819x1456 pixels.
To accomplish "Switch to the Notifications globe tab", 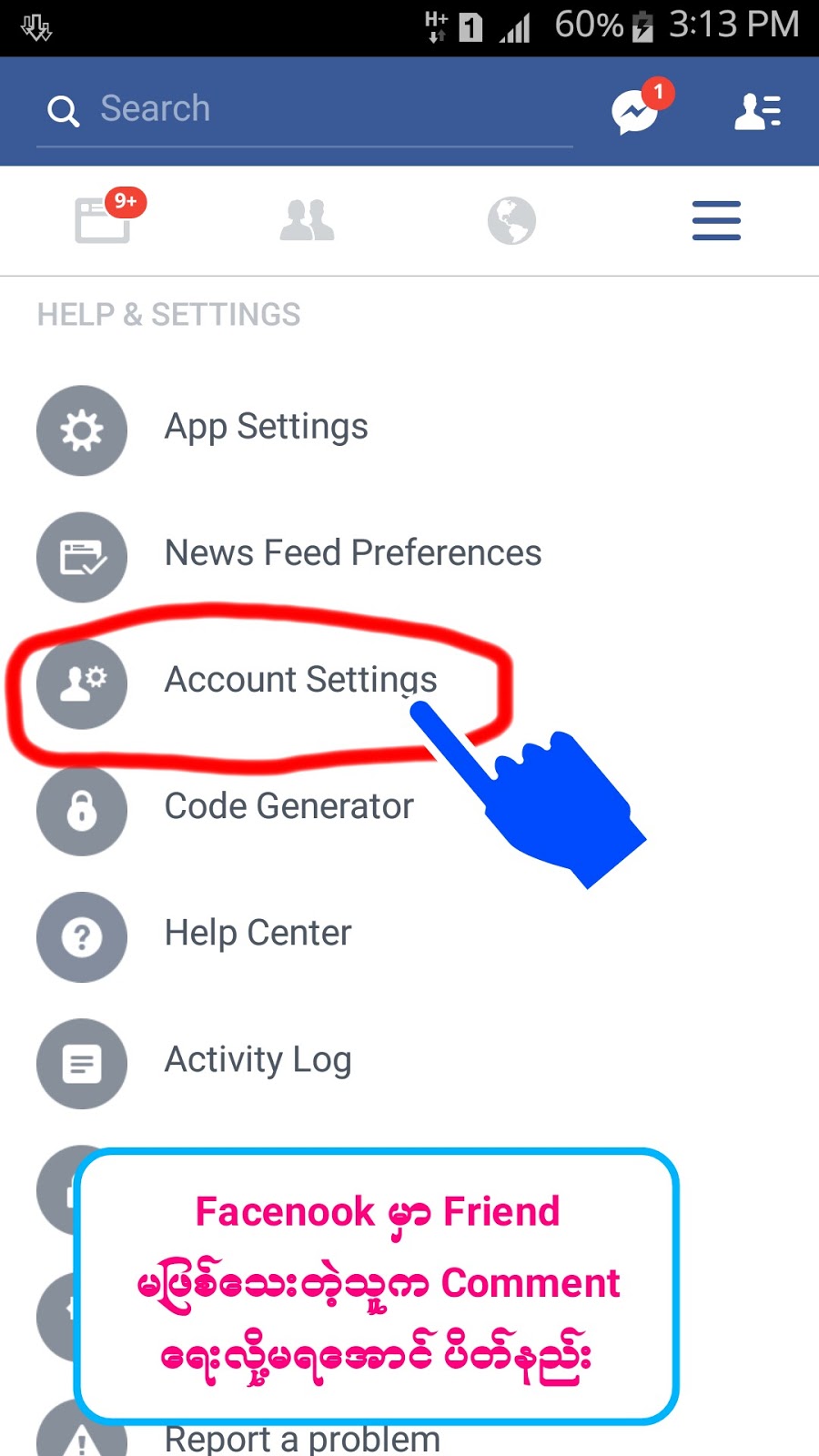I will 511,220.
